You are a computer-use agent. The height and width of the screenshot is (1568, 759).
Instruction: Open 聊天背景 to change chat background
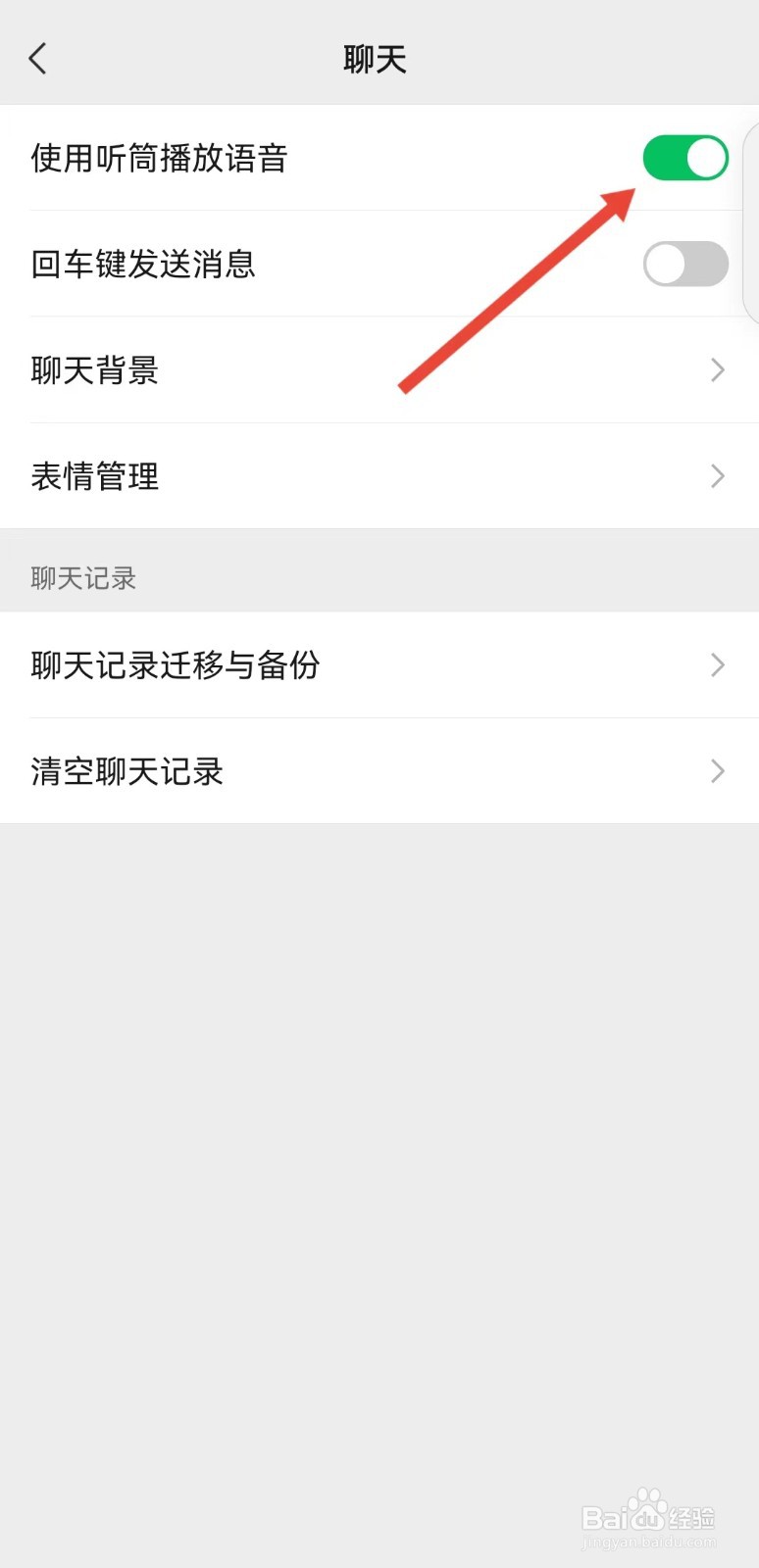[x=379, y=369]
